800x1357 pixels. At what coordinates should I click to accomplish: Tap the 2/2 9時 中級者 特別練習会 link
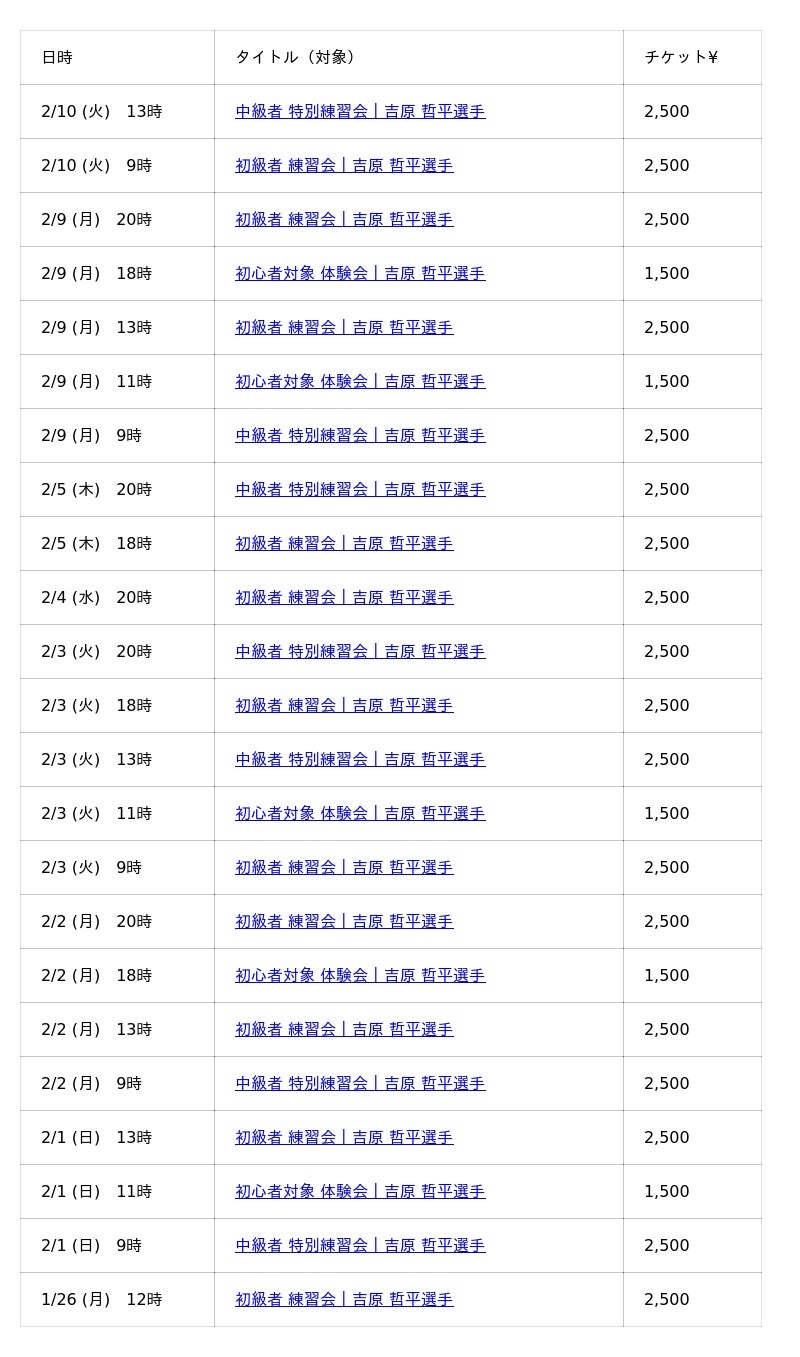tap(360, 1084)
